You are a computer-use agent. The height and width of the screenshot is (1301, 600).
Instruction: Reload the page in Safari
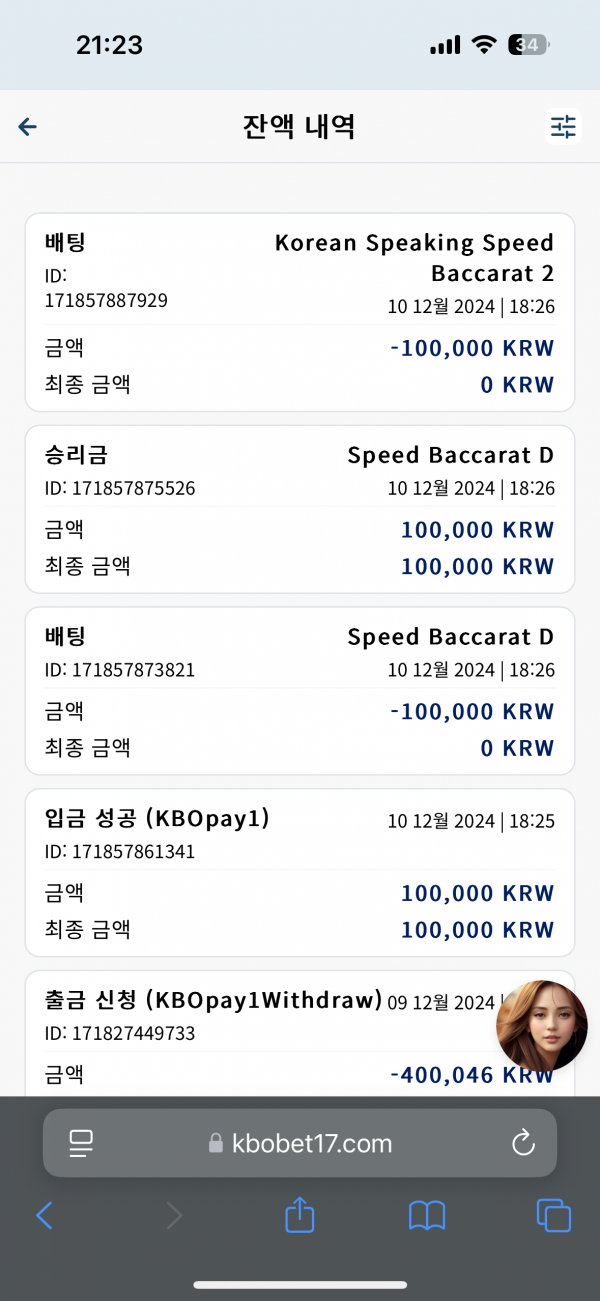pos(523,1143)
